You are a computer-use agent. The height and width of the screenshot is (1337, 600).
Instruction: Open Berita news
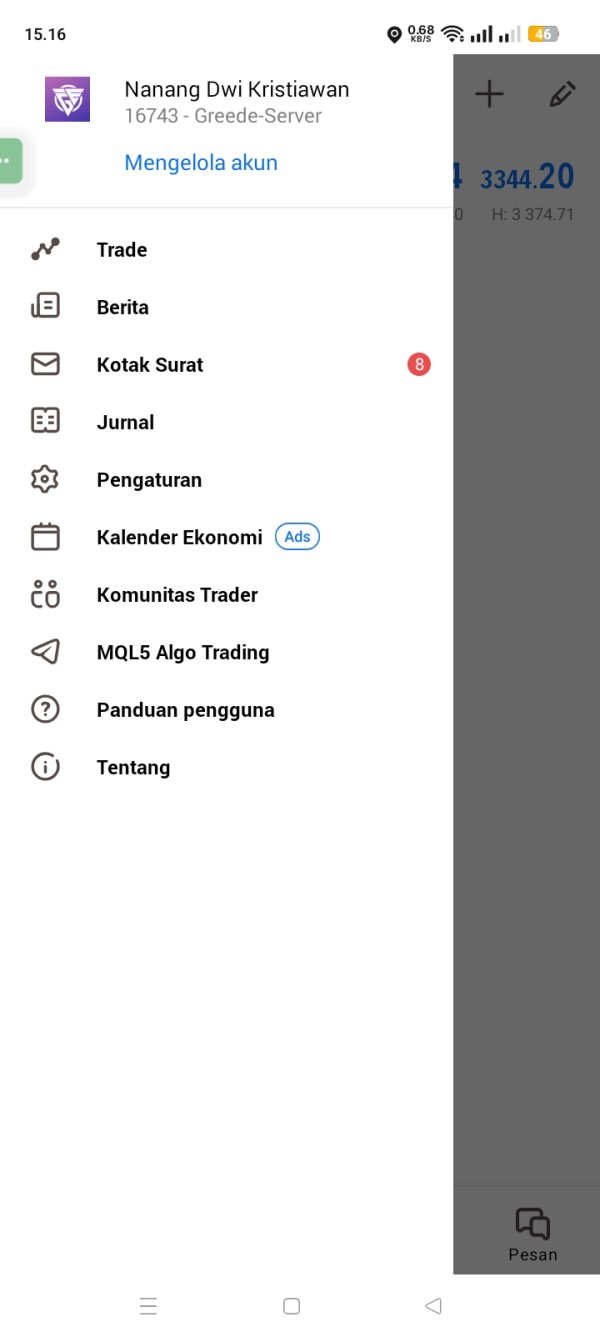(x=122, y=307)
